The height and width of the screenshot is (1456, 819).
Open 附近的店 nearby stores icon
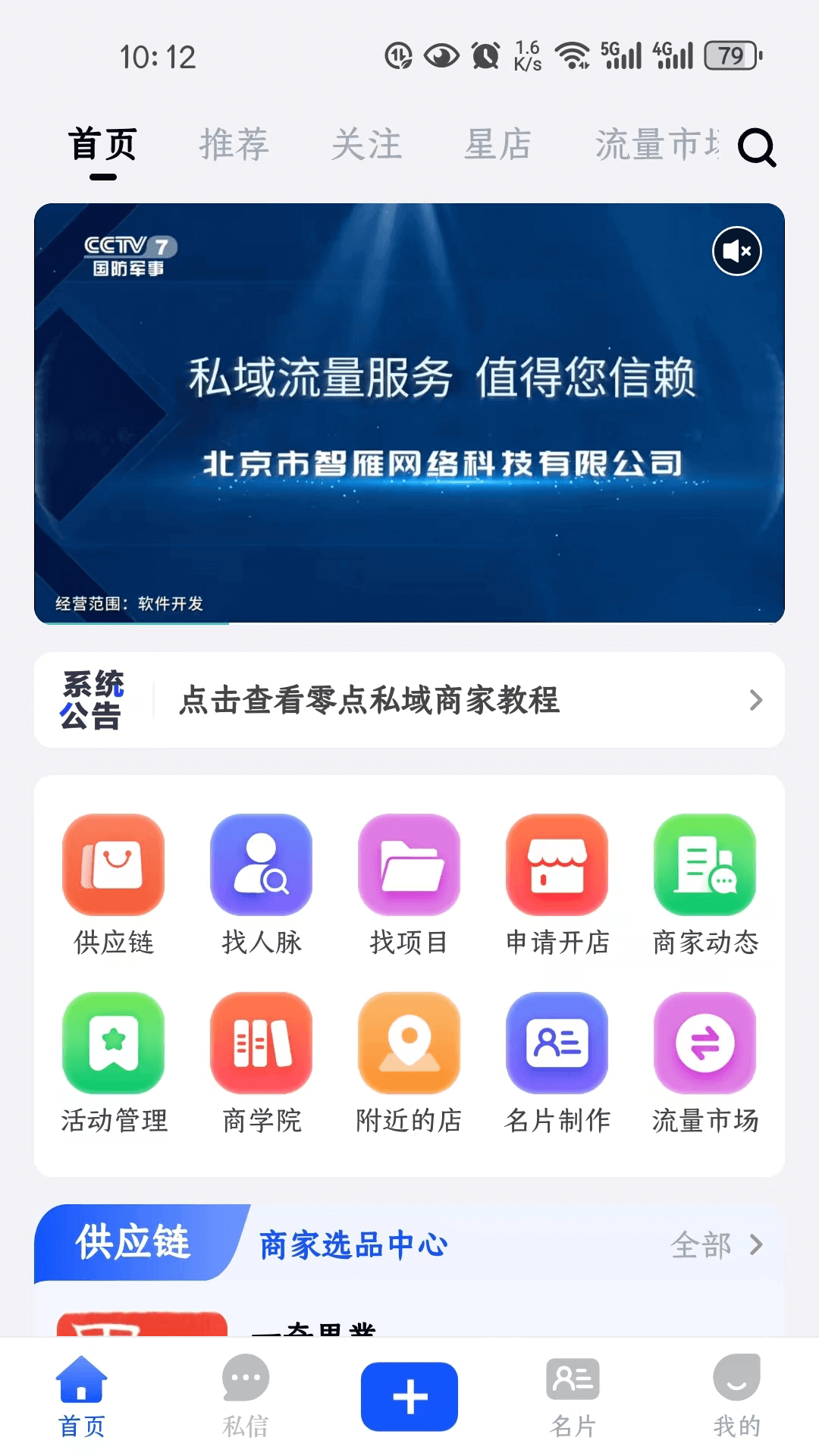pos(409,1043)
